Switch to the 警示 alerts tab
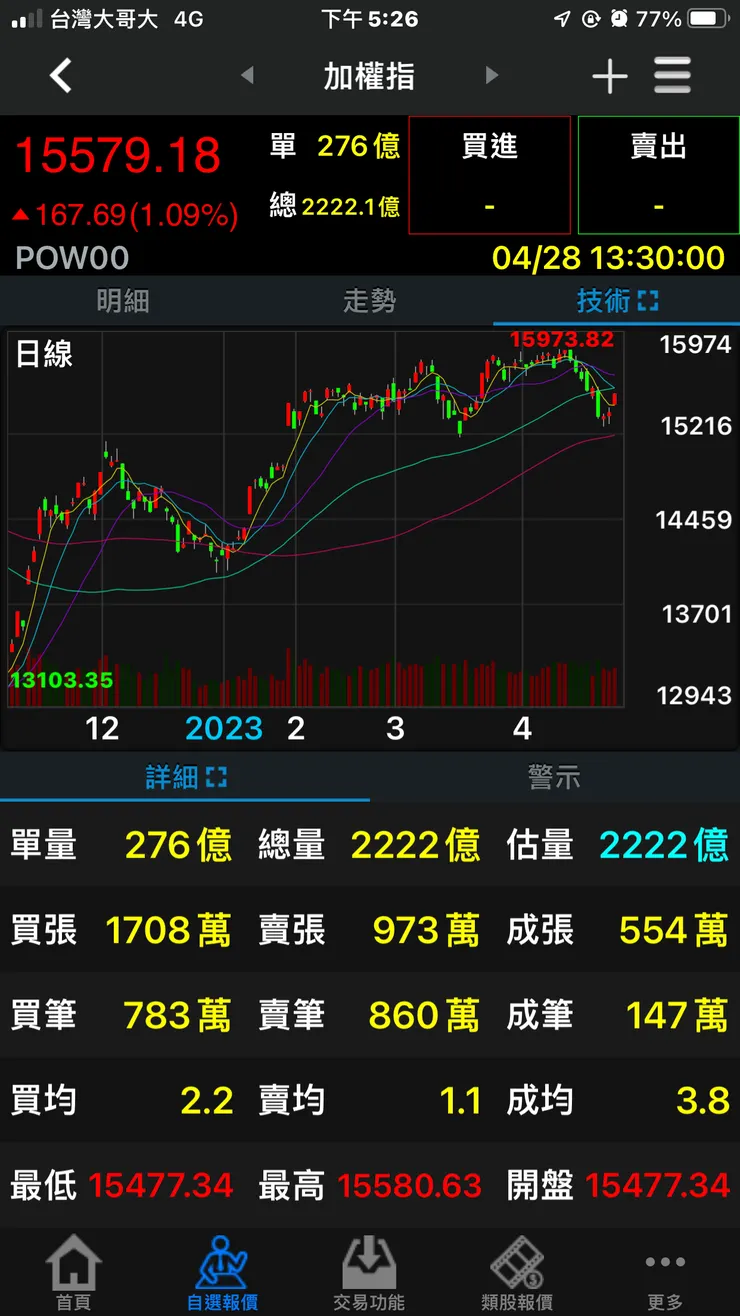This screenshot has height=1316, width=740. [554, 777]
